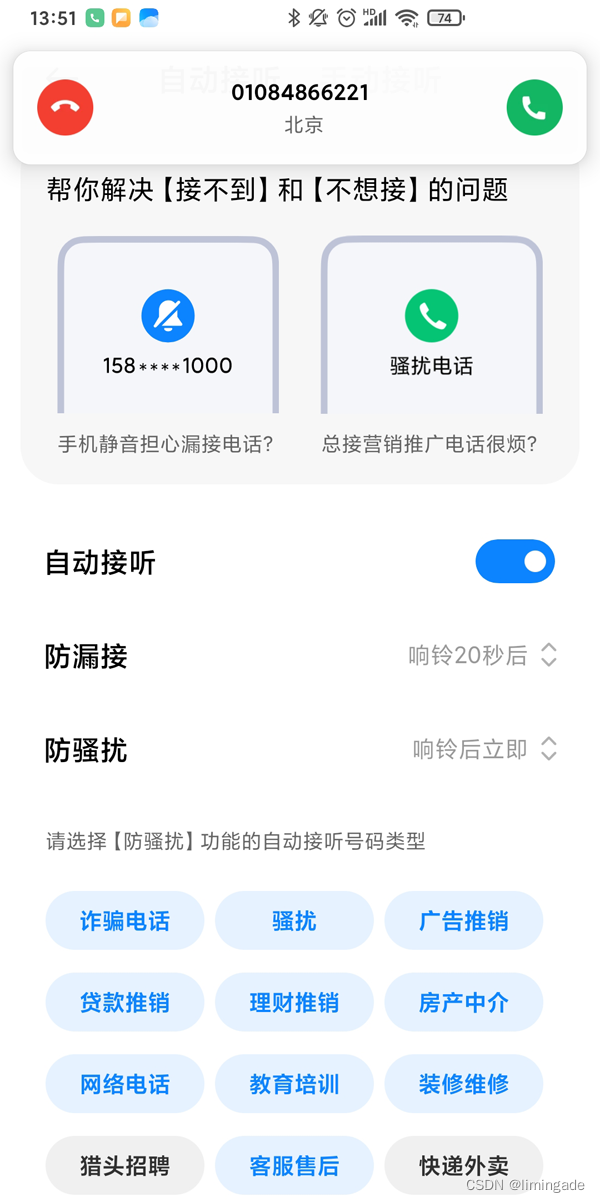
Task: Deselect the 诈骗电话 chip
Action: click(x=125, y=920)
